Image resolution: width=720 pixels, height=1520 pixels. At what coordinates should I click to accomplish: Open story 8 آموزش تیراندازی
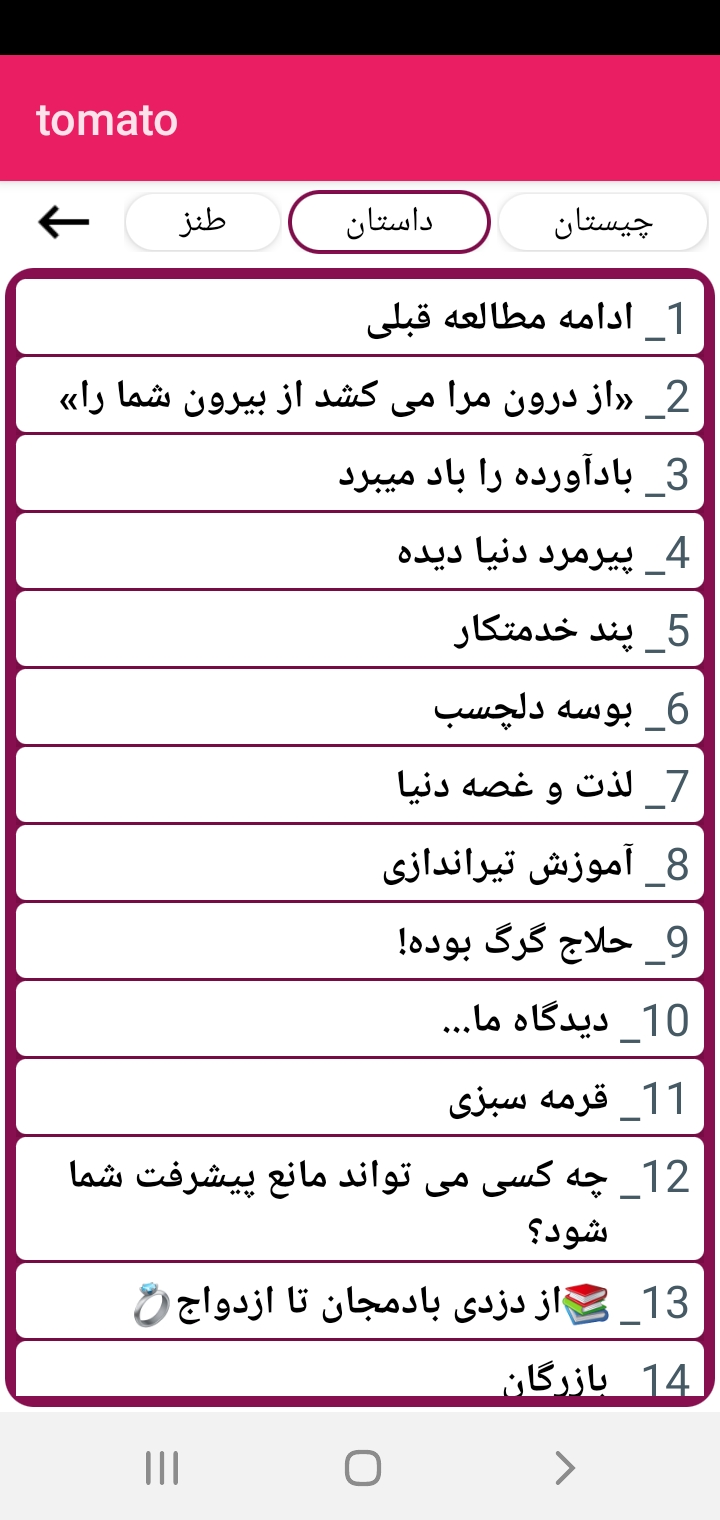click(x=360, y=864)
